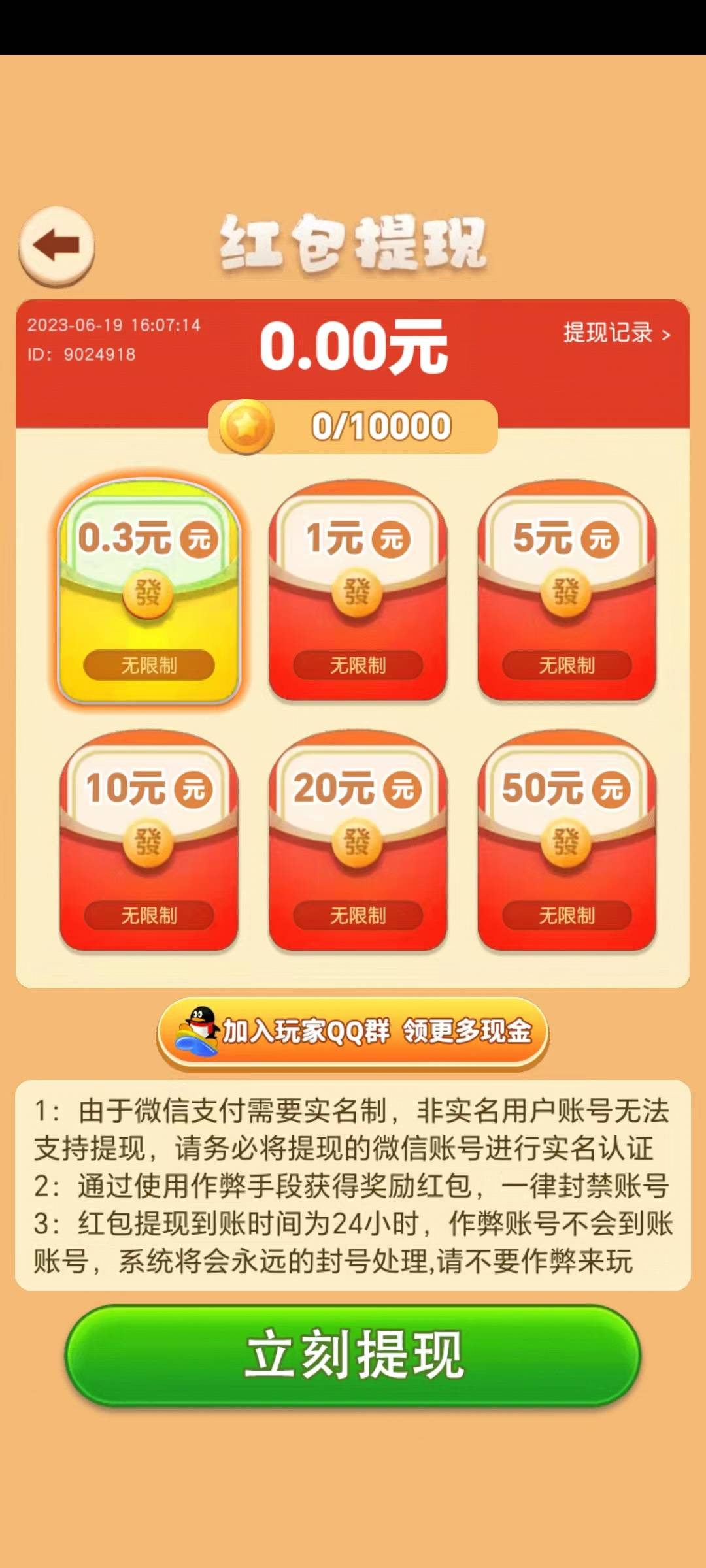Go back using the arrow button

[x=56, y=246]
